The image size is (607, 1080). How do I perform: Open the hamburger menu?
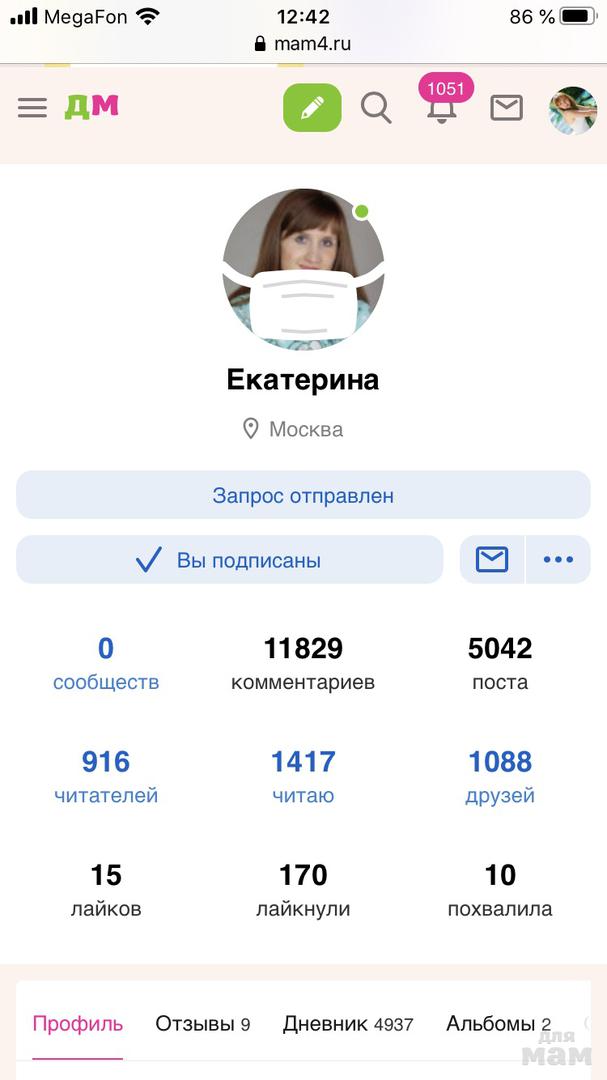(x=32, y=108)
